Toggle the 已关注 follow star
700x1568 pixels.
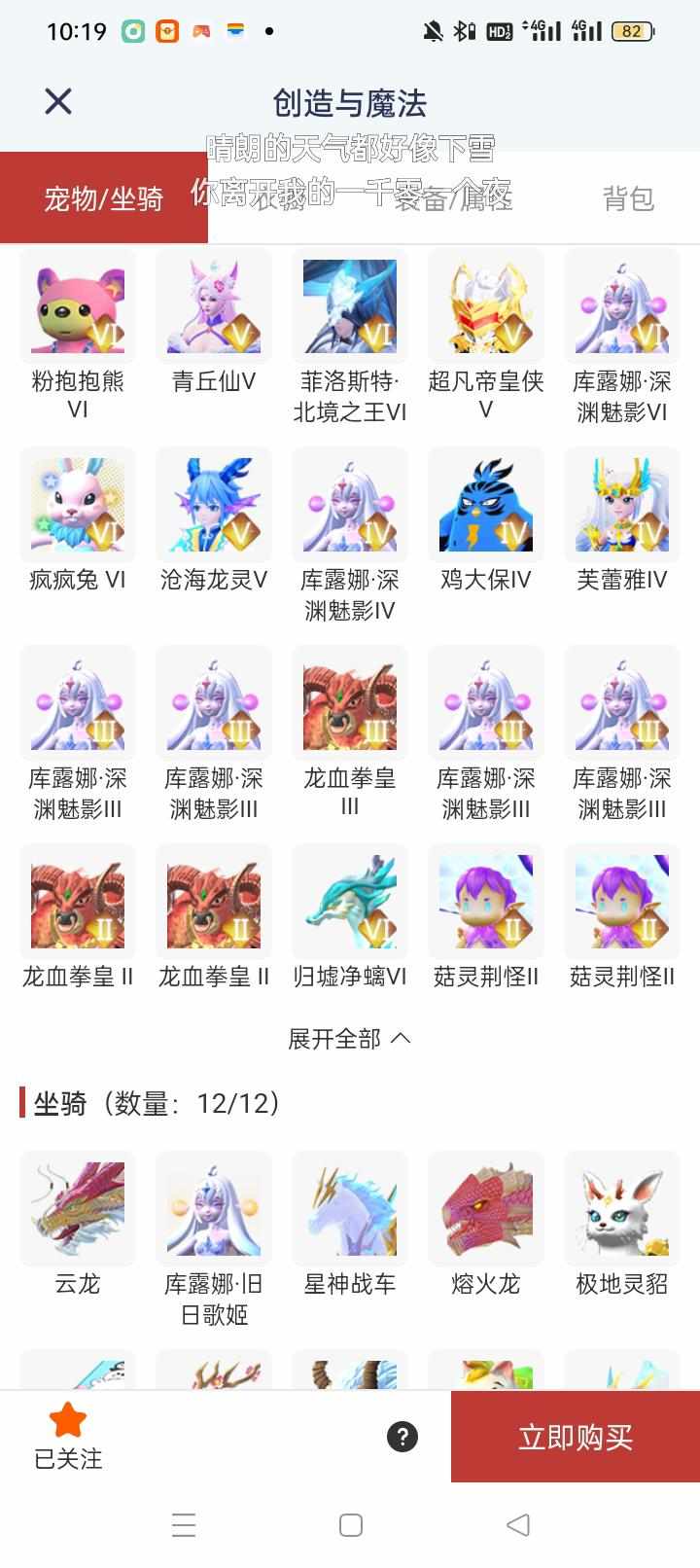pos(68,1436)
